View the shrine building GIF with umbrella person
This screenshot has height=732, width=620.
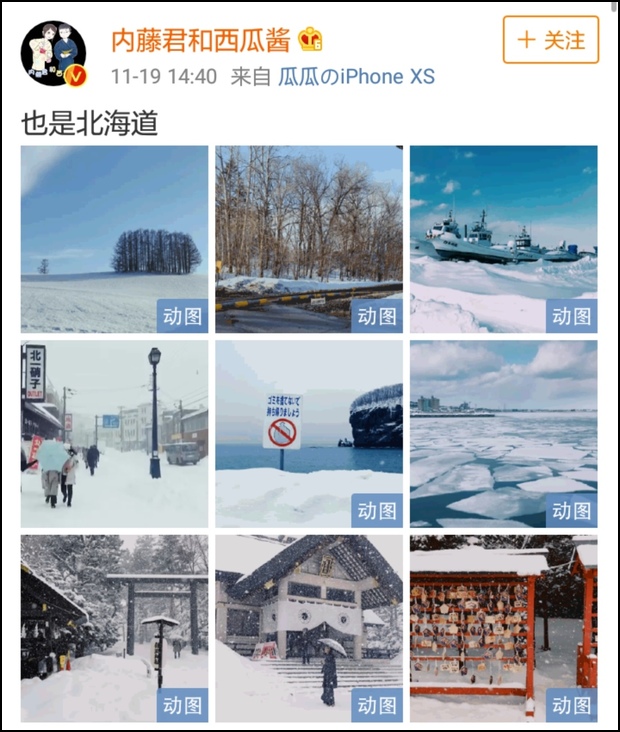click(x=309, y=628)
